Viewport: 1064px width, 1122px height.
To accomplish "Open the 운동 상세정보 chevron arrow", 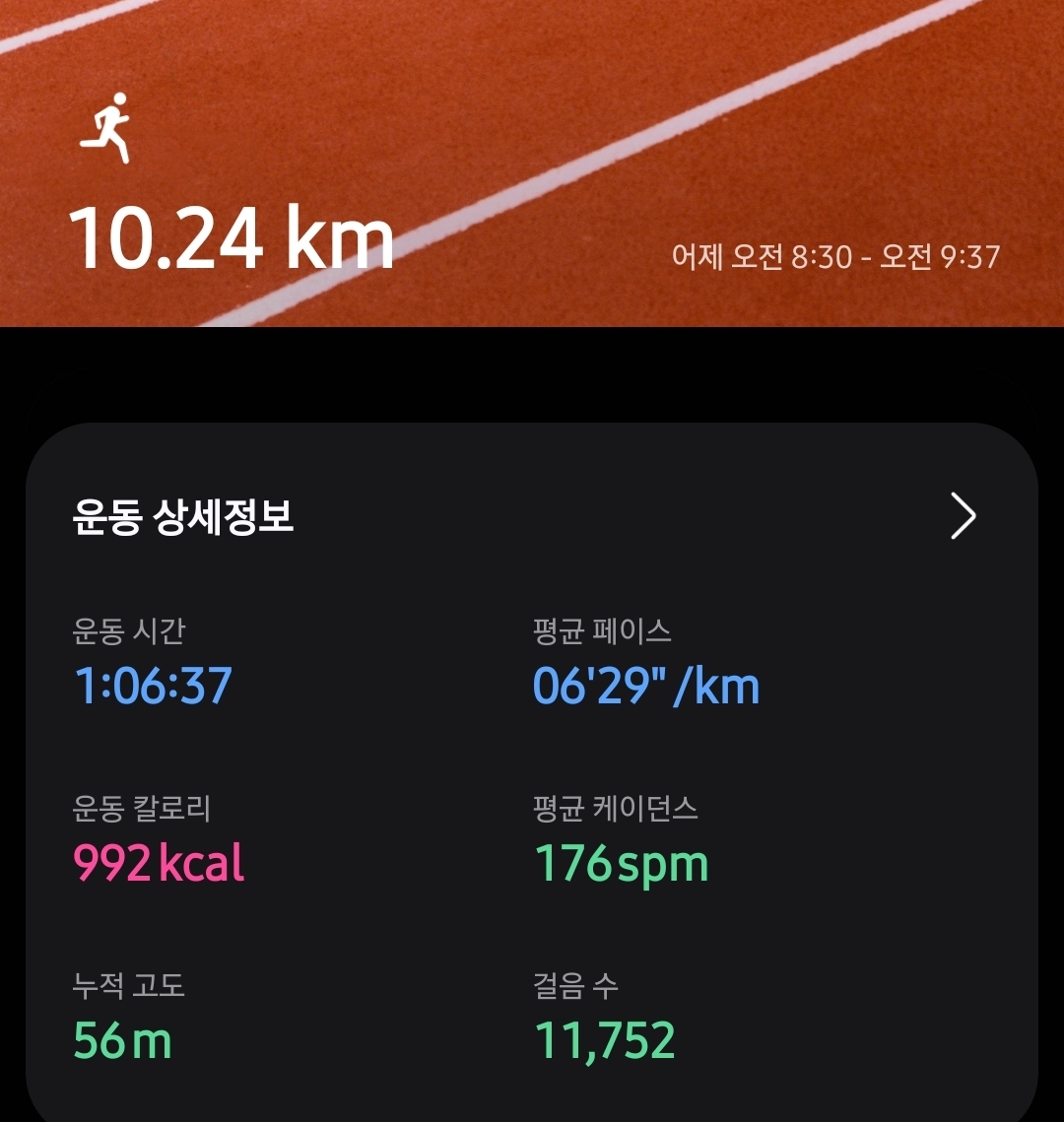I will click(963, 516).
